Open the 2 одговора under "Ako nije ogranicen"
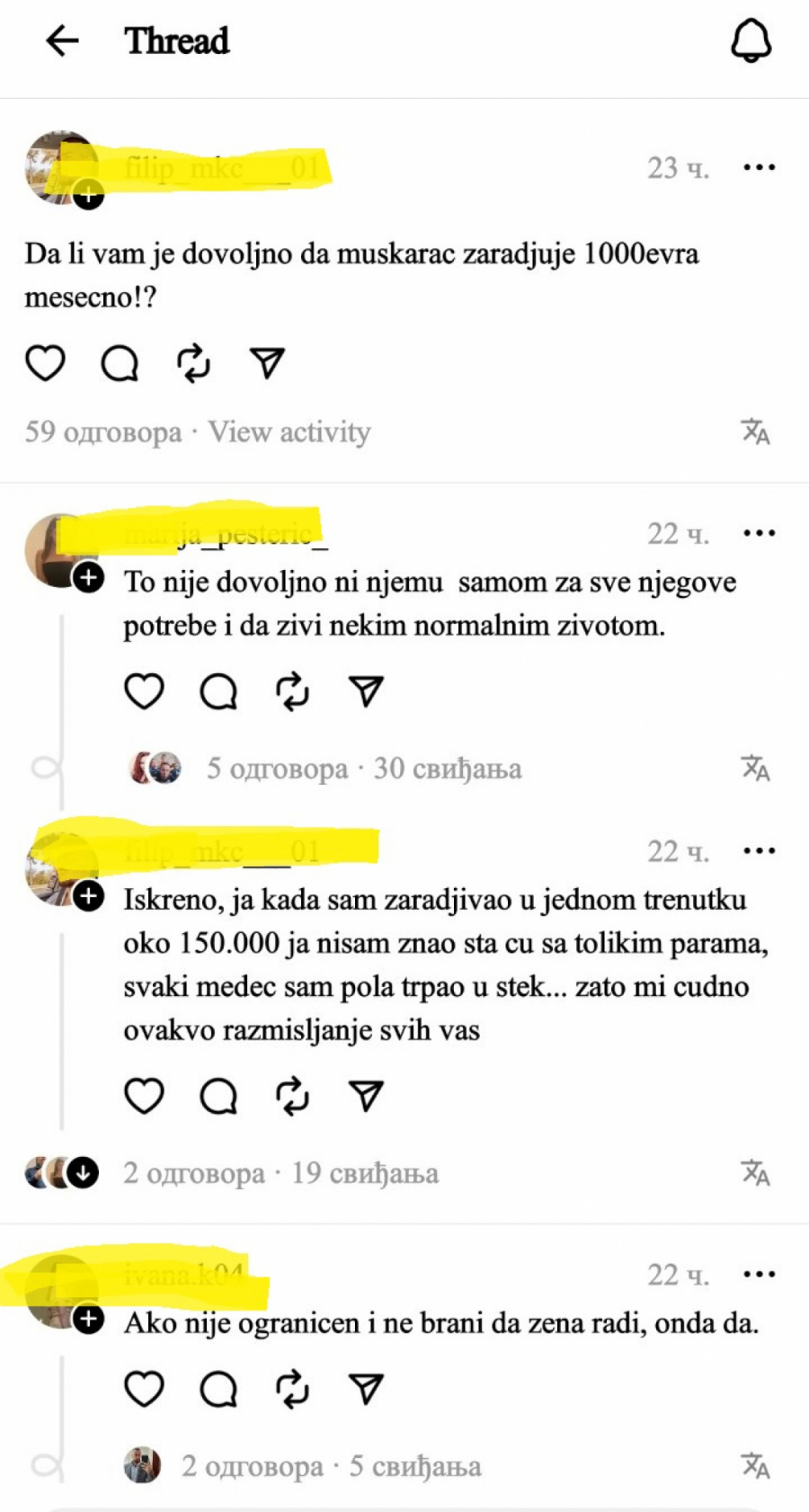 coord(252,1466)
